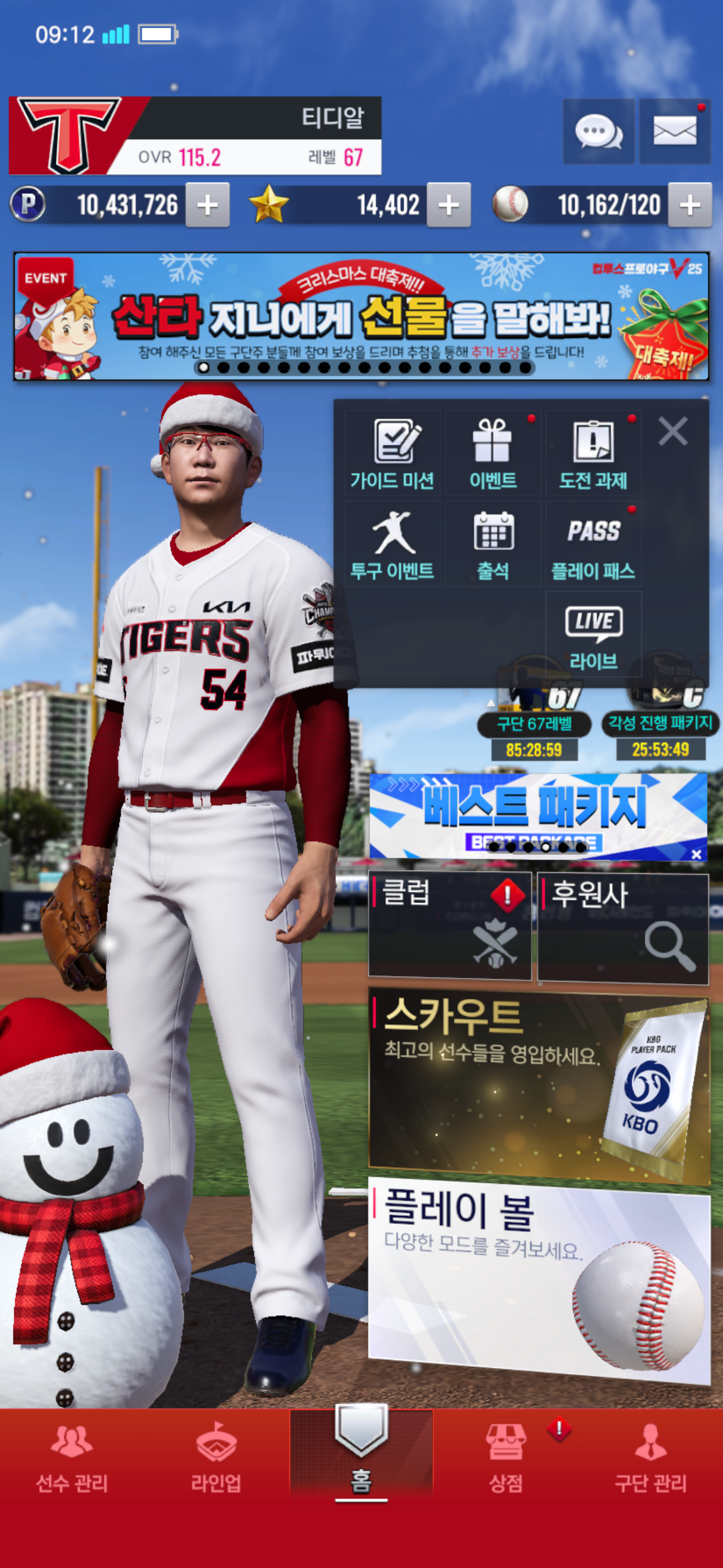Screen dimensions: 723x1568
Task: Open 플레이 볼 game modes
Action: 538,1279
